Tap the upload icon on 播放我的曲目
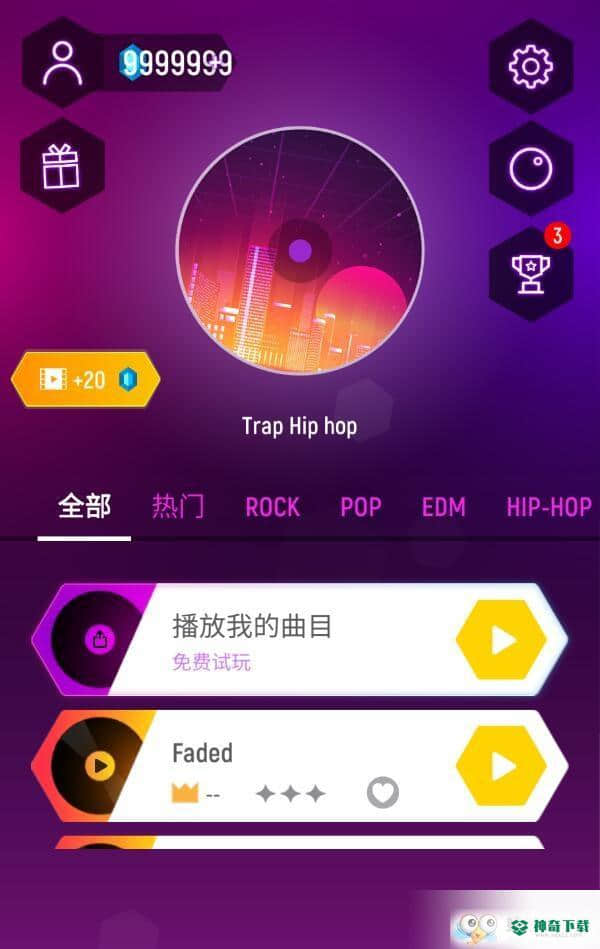 (x=99, y=640)
